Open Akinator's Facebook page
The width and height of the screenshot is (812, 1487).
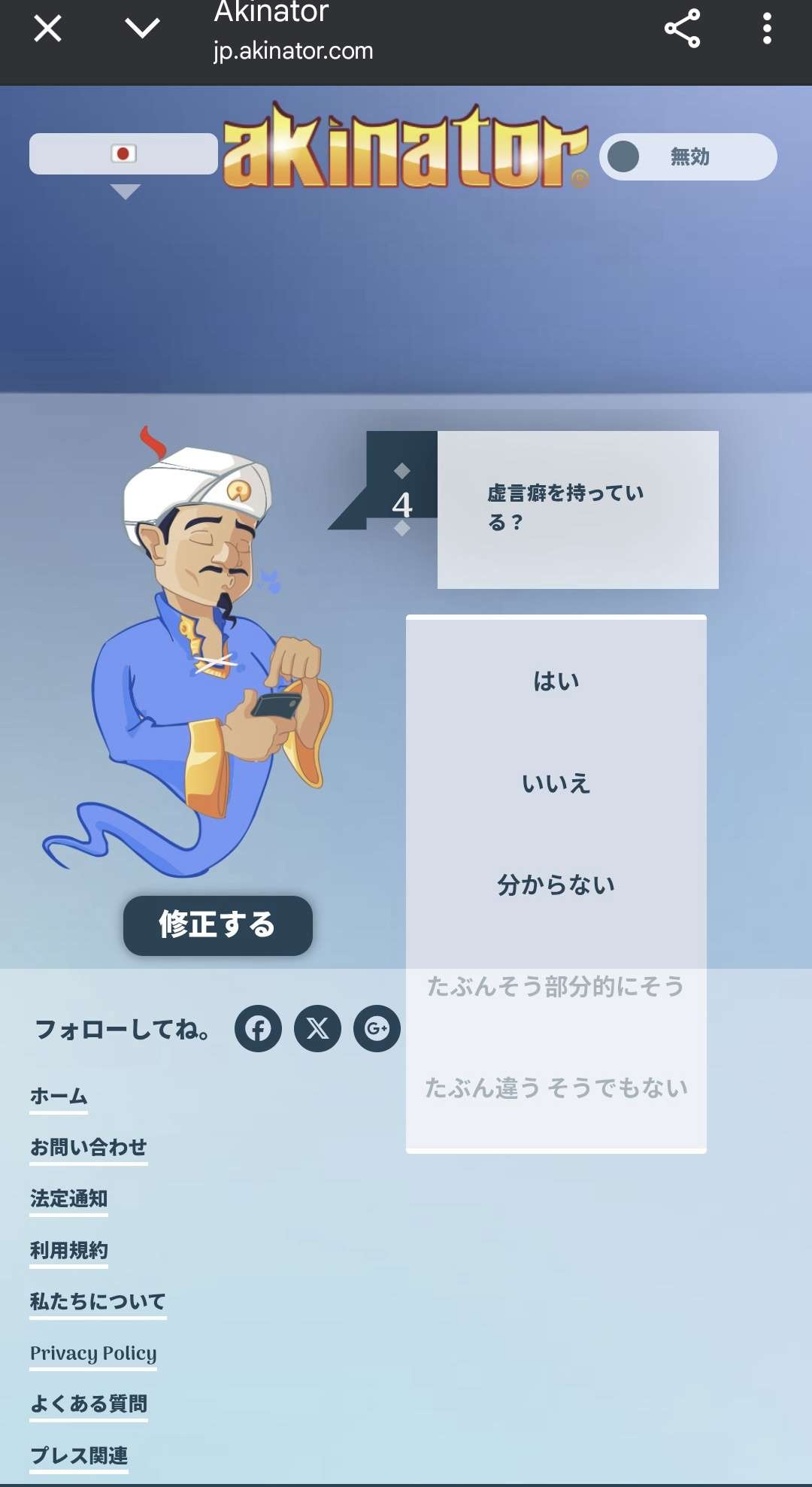(x=258, y=1028)
